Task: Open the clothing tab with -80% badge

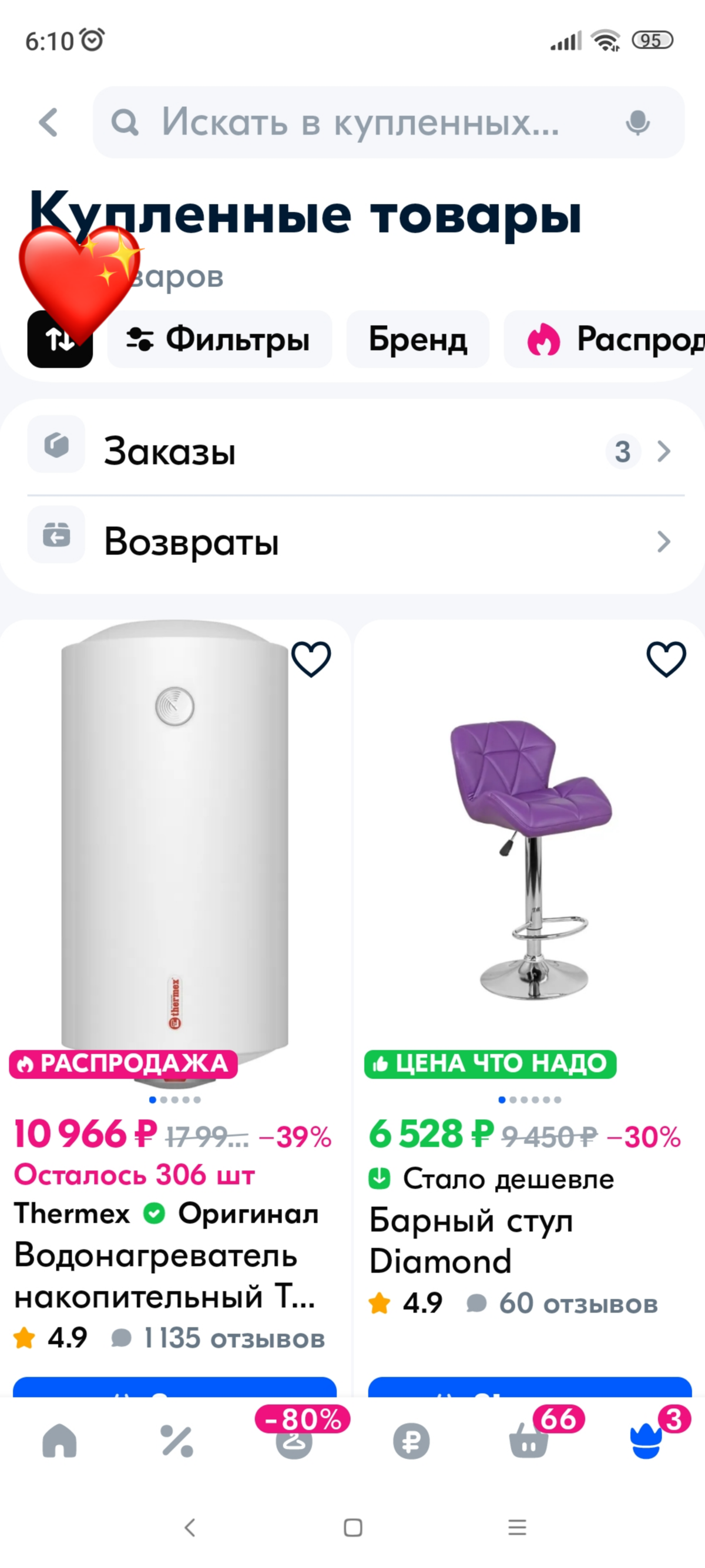Action: [x=295, y=1441]
